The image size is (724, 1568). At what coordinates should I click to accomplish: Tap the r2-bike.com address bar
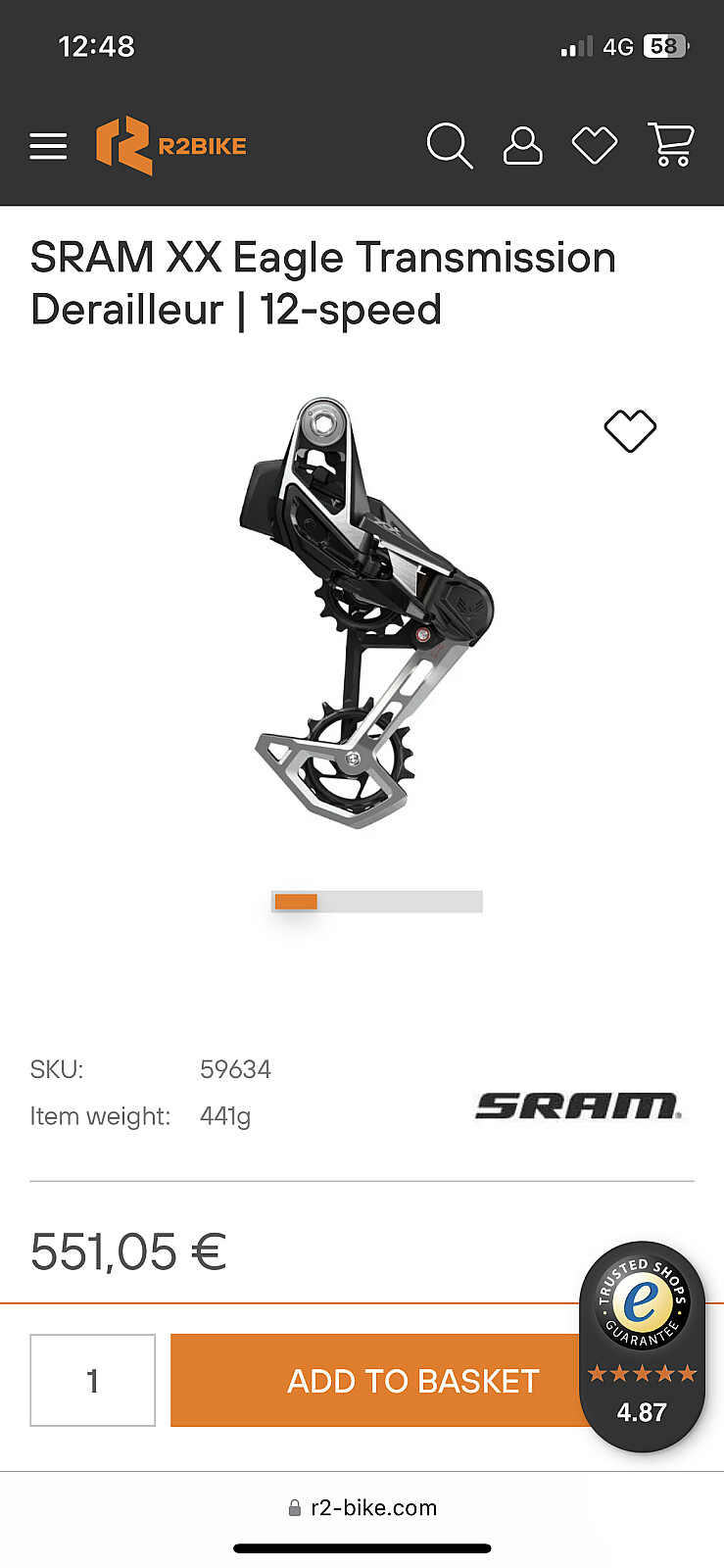pos(362,1507)
